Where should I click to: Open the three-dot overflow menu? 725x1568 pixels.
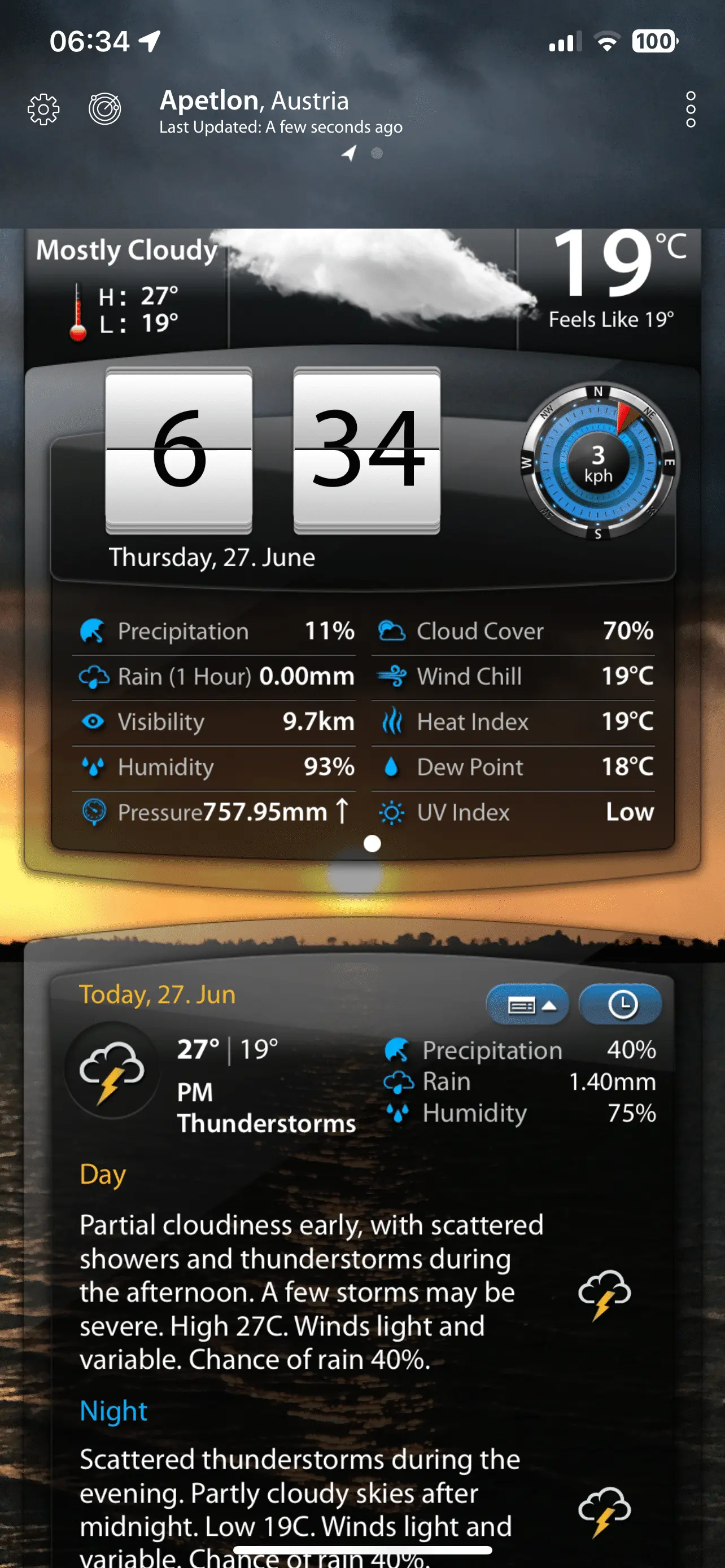pyautogui.click(x=691, y=110)
